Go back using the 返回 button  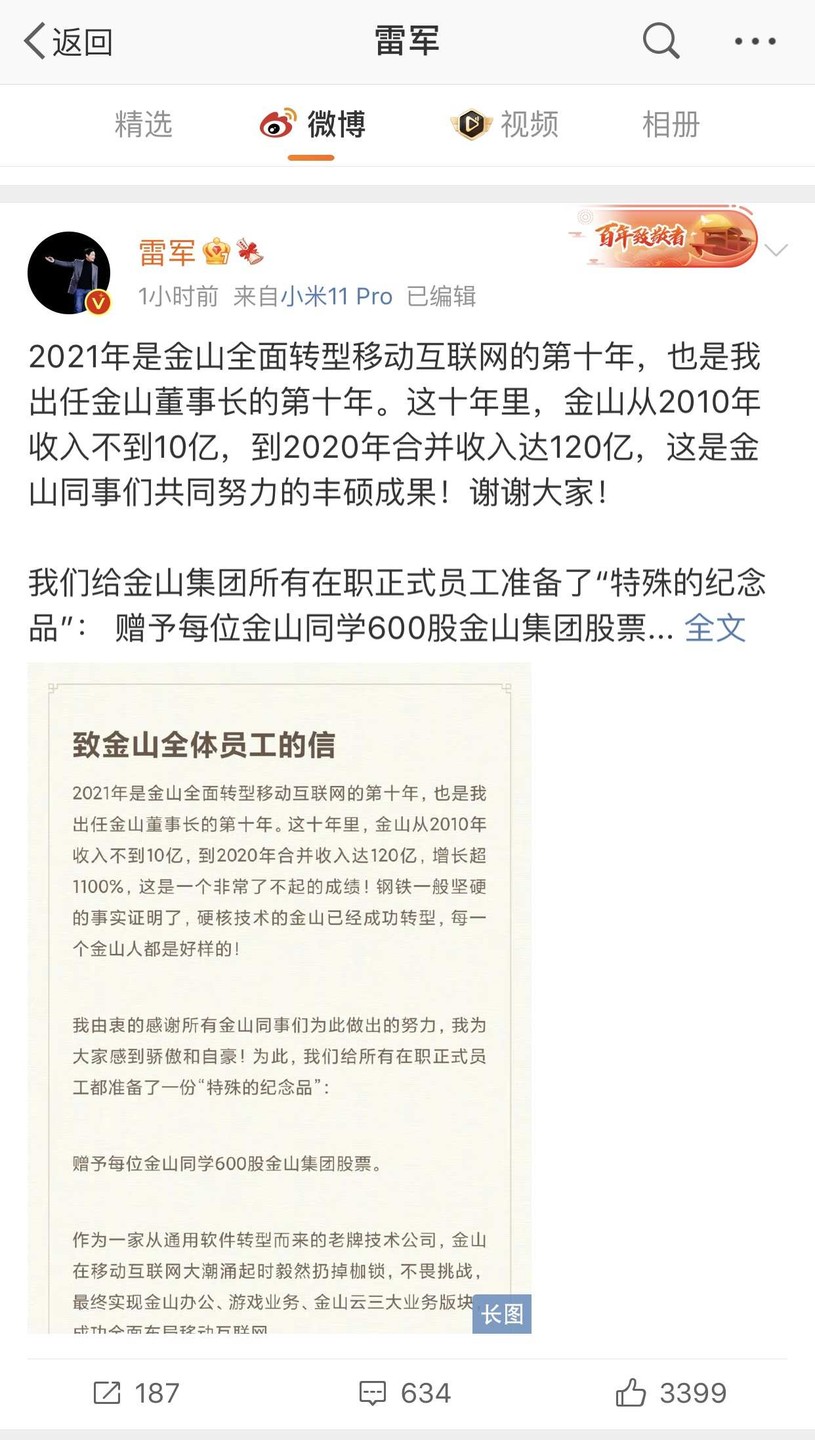tap(68, 42)
